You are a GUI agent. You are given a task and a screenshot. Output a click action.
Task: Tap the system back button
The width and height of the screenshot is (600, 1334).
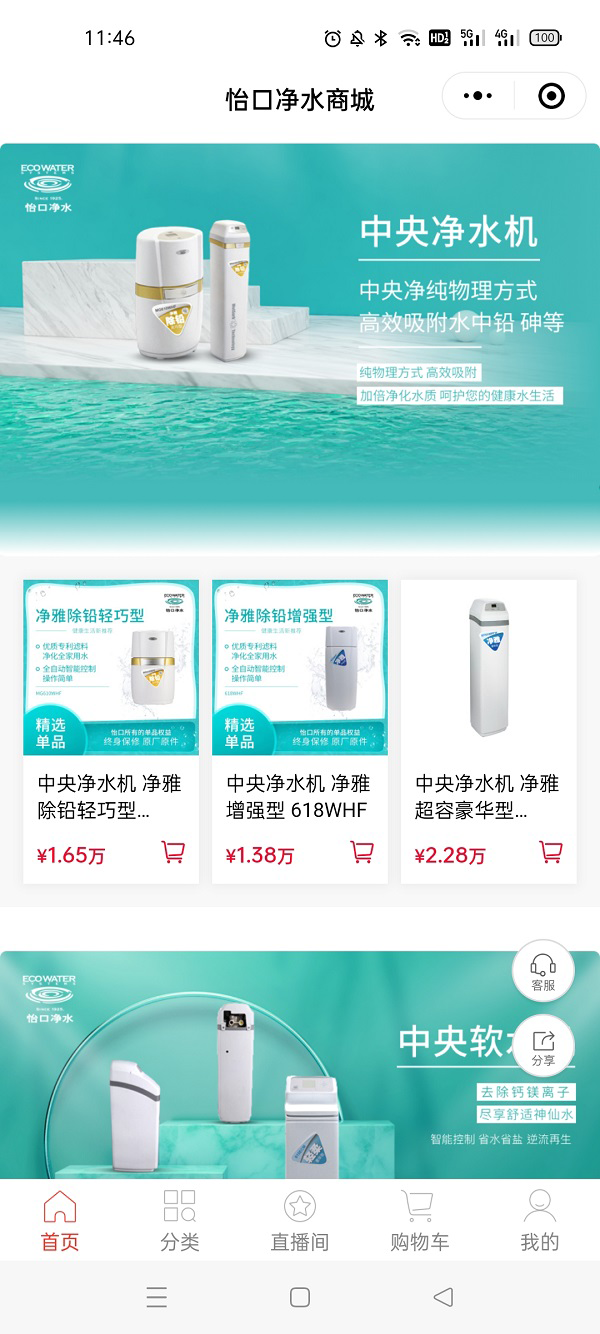443,1297
